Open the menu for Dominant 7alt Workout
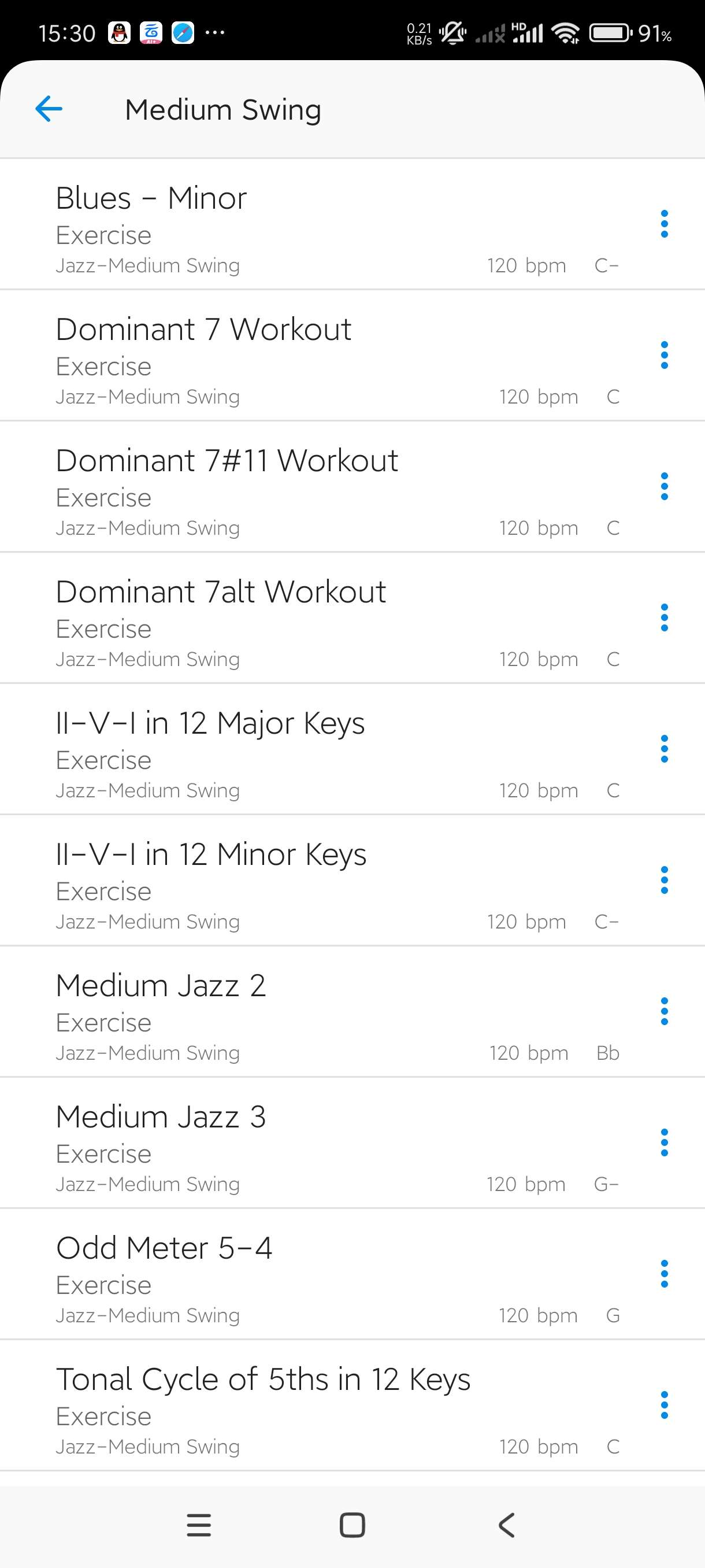705x1568 pixels. [664, 618]
